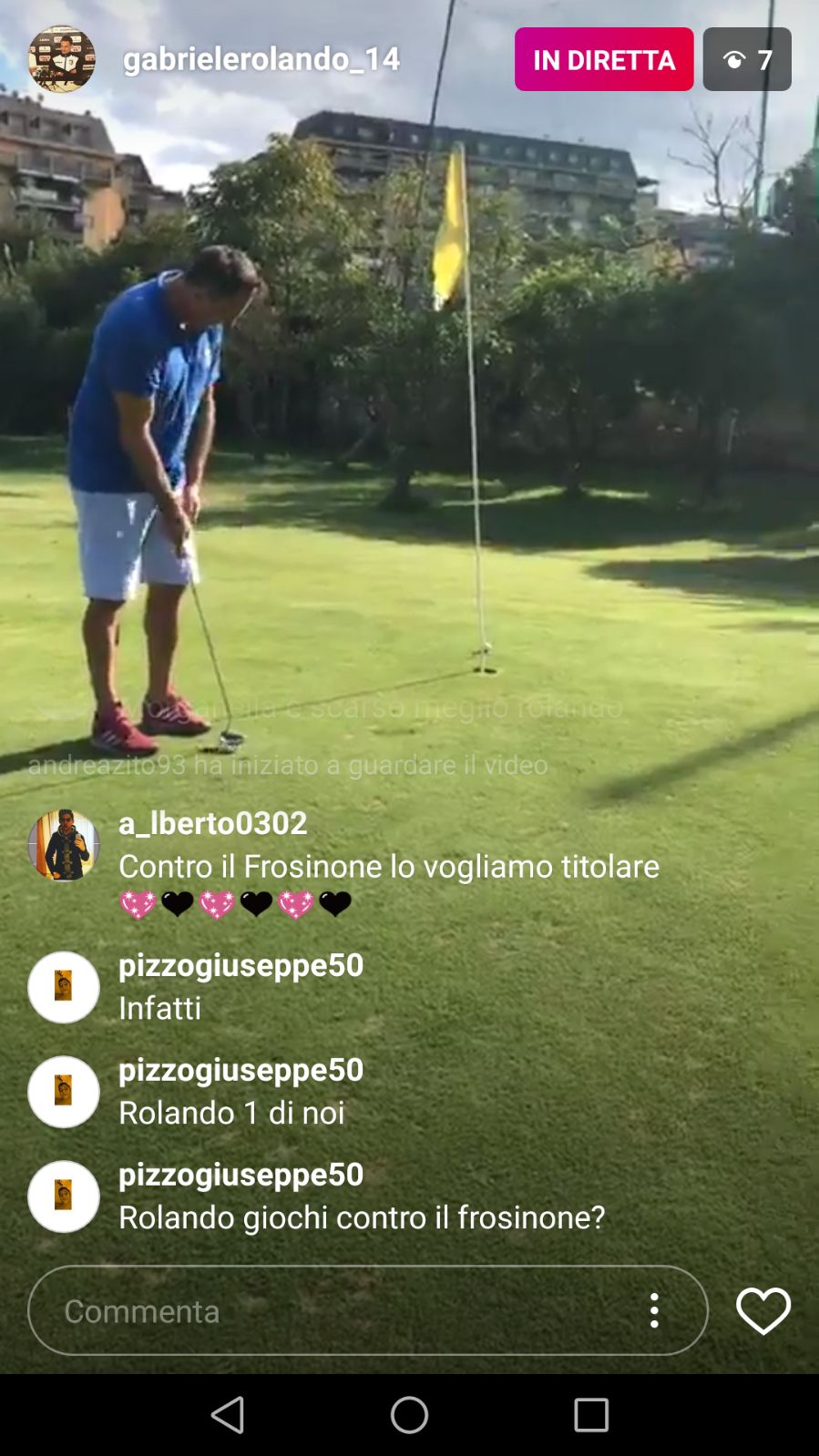Tap the Commenta comment field
Screen dimensions: 819x1456
click(x=337, y=1310)
